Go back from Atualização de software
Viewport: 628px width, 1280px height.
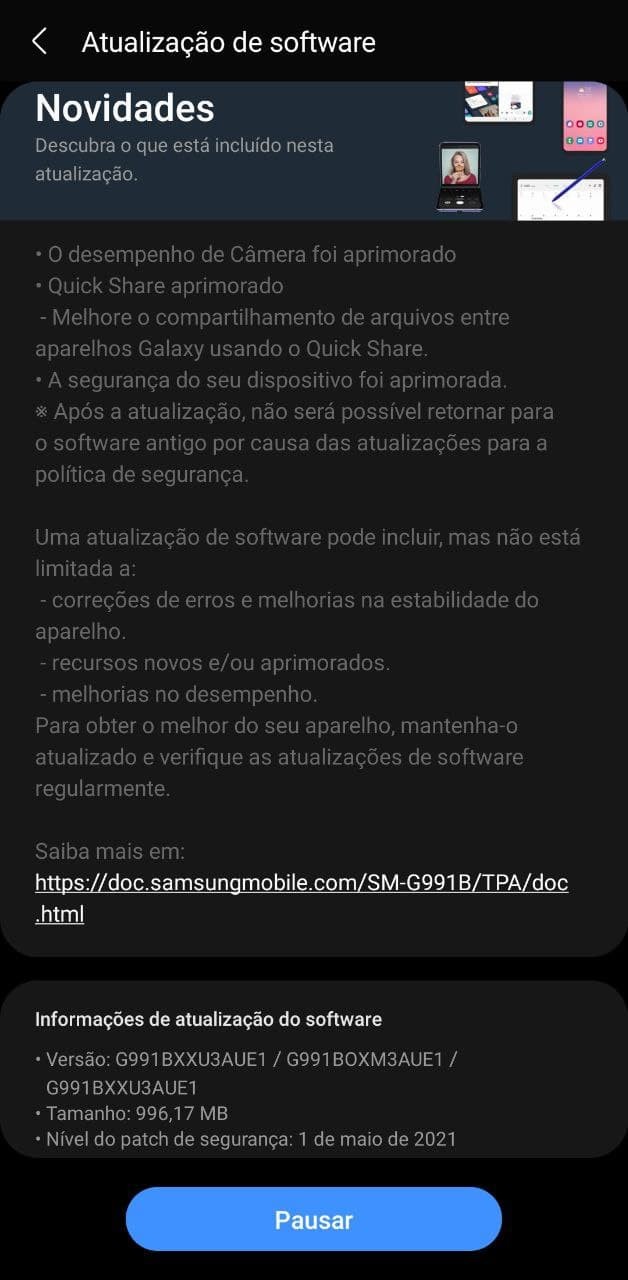[39, 42]
